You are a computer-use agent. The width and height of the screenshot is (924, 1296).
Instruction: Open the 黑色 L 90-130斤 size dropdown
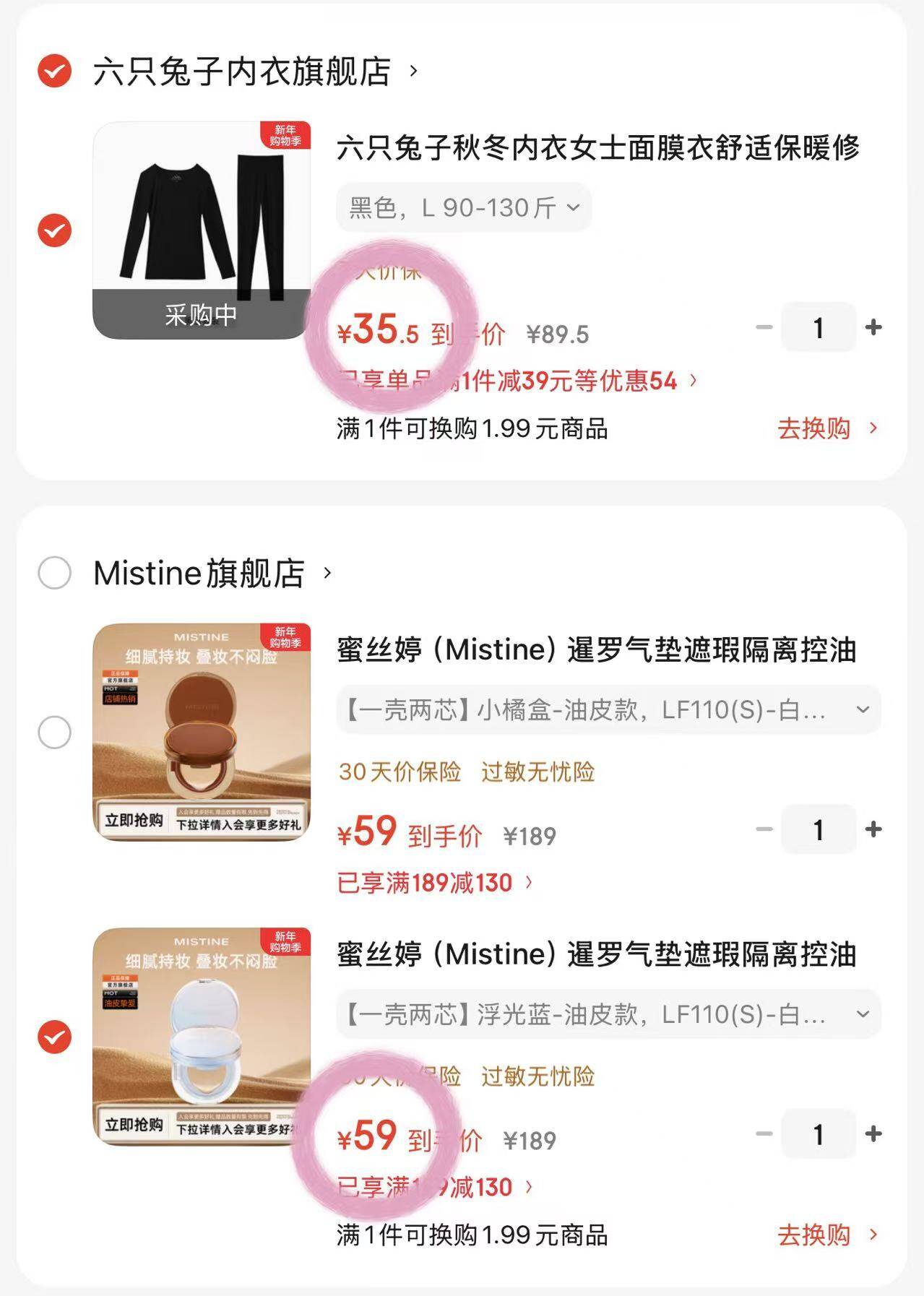tap(462, 207)
